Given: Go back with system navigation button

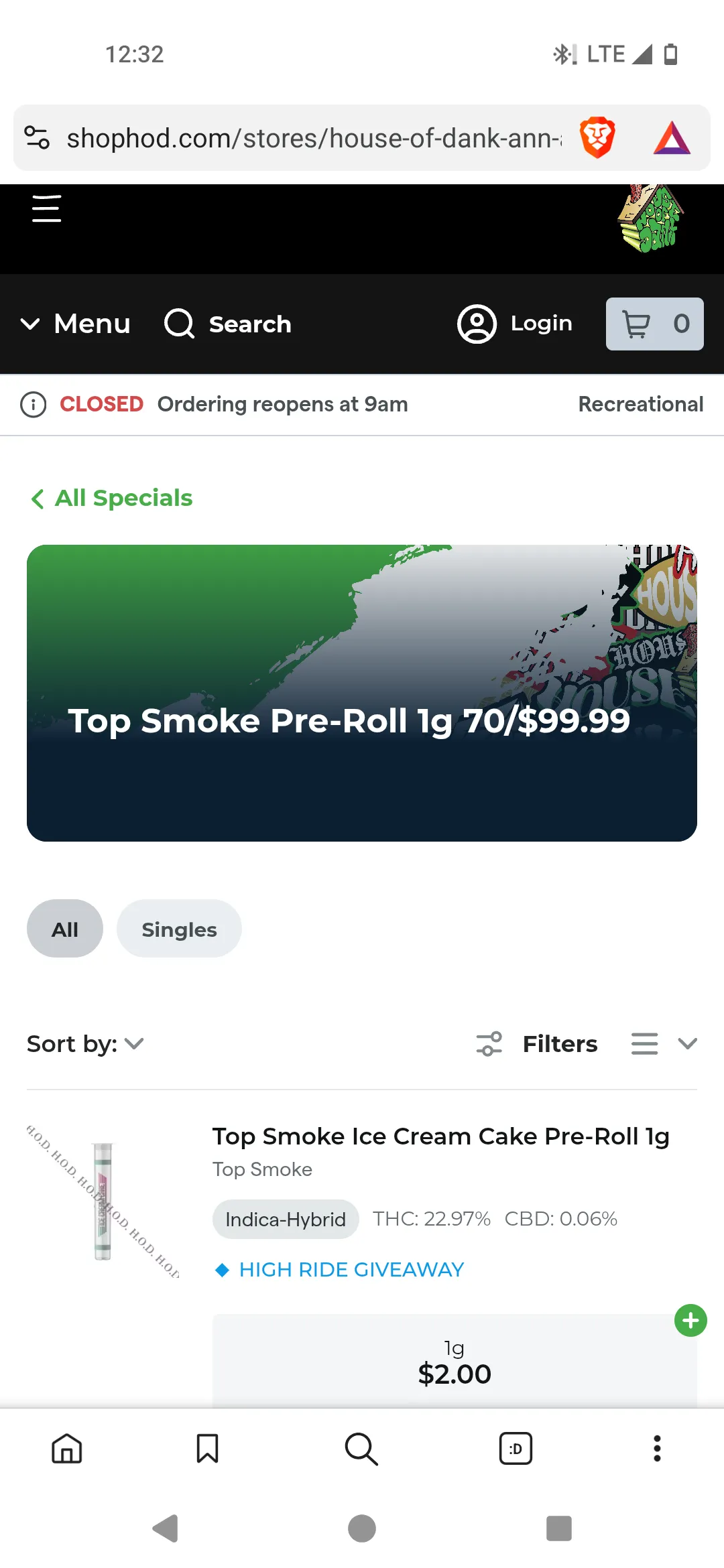Looking at the screenshot, I should (165, 1528).
